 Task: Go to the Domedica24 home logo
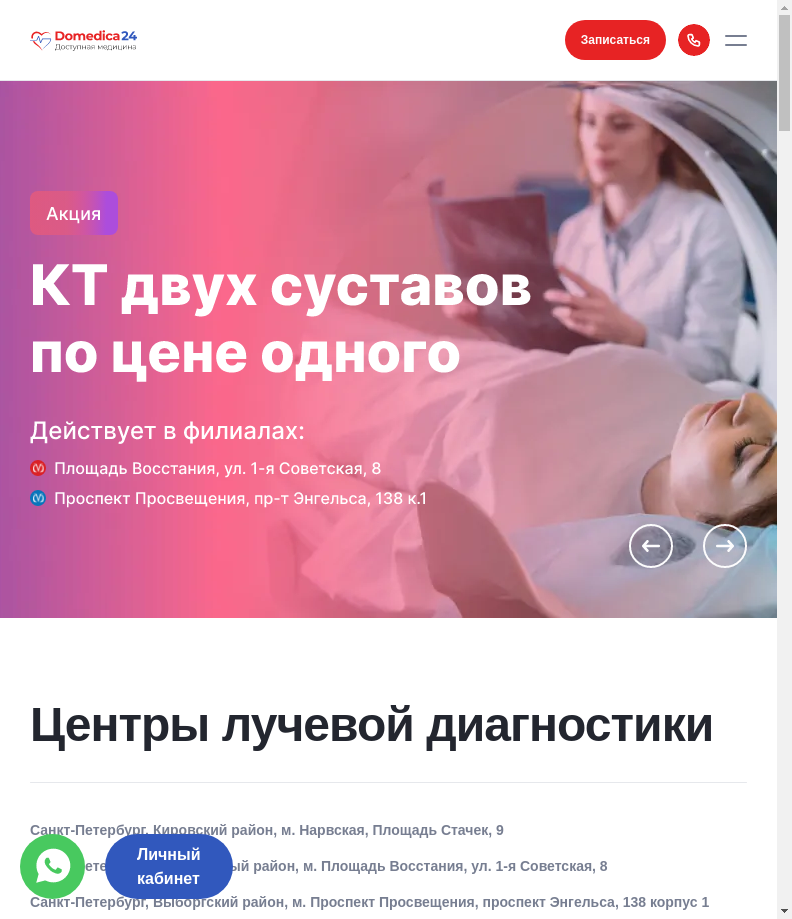click(84, 40)
